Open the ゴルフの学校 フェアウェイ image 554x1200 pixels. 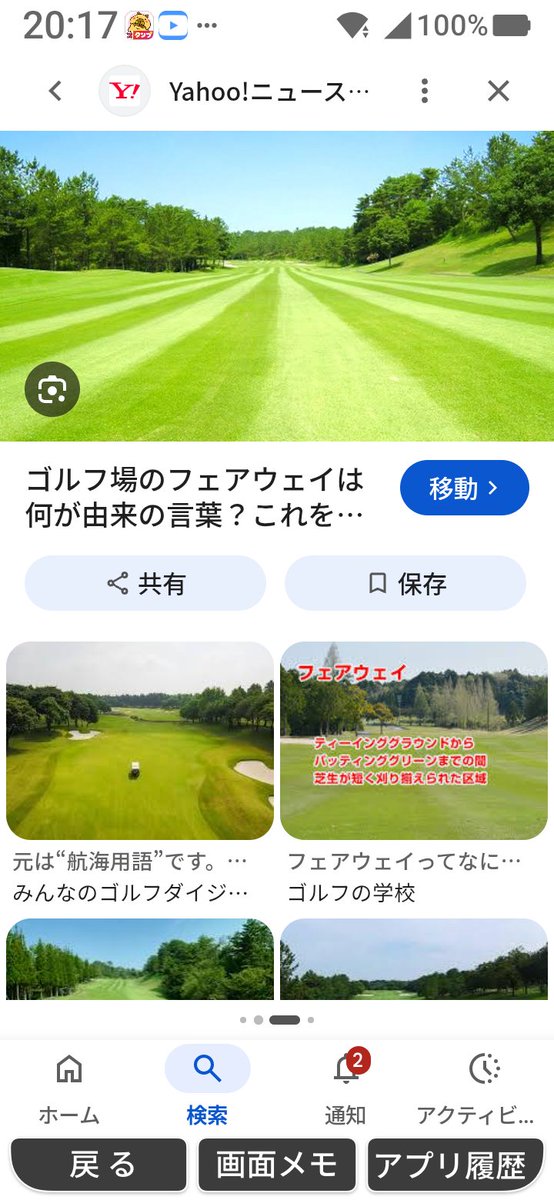click(414, 741)
